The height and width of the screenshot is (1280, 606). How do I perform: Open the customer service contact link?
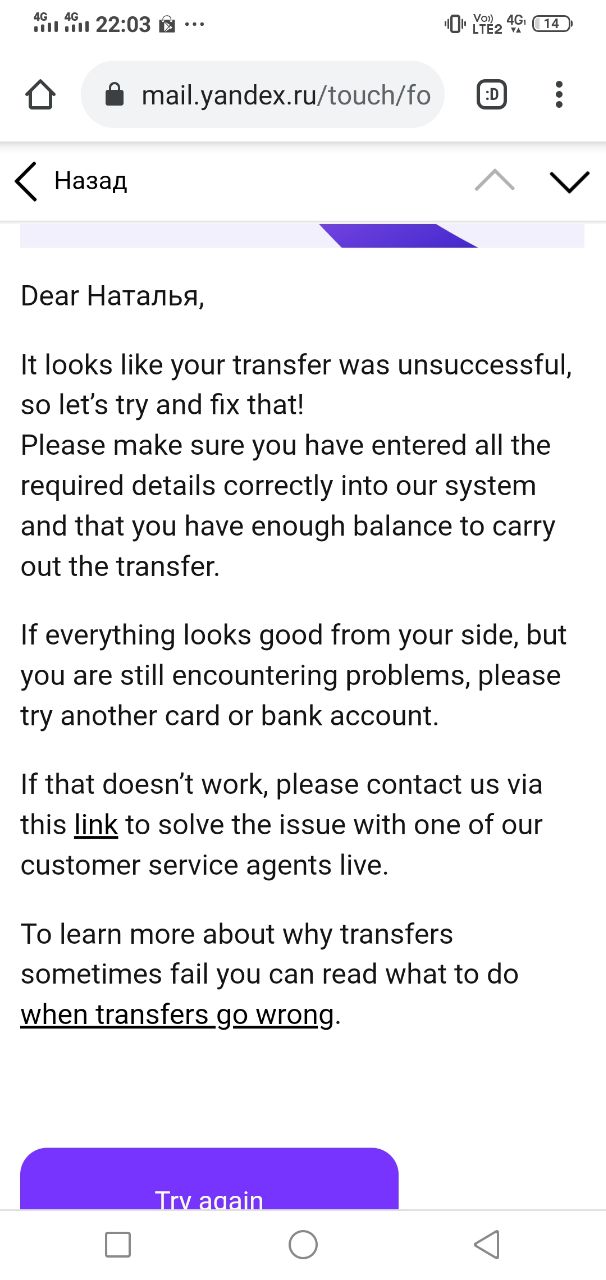click(x=96, y=825)
